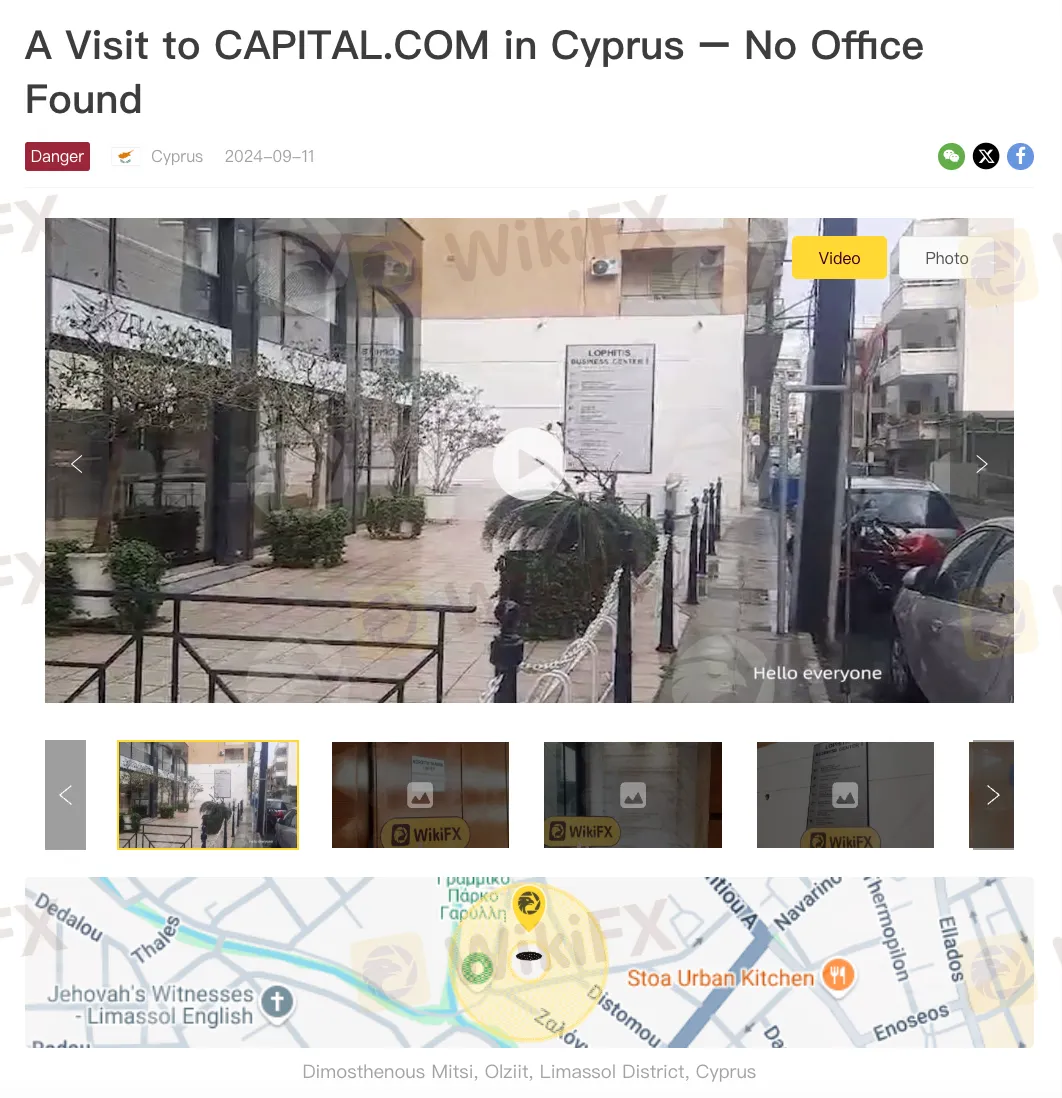The image size is (1062, 1098).
Task: Share the article on X
Action: [986, 156]
